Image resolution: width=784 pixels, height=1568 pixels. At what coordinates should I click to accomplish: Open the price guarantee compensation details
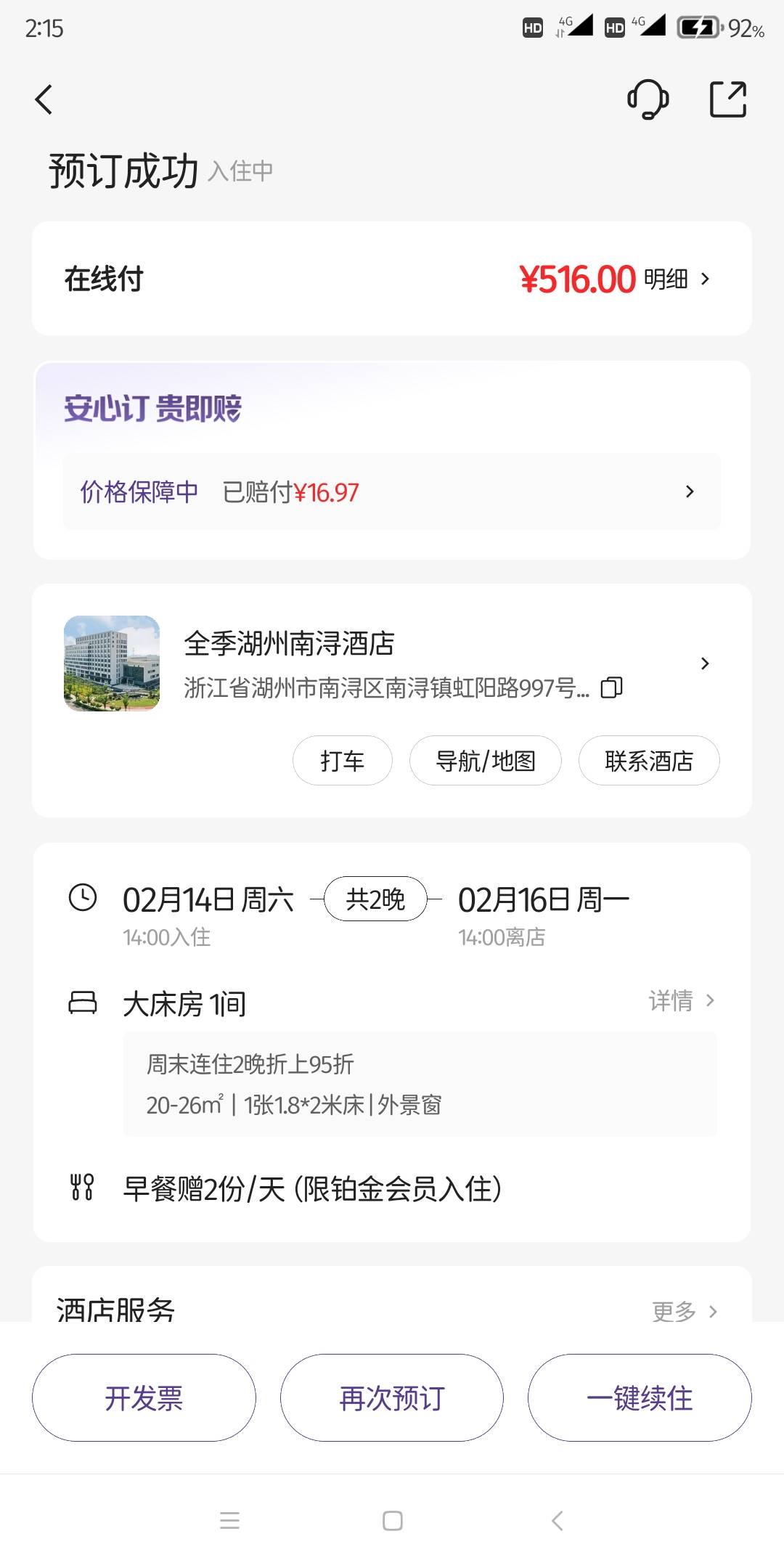[x=392, y=492]
